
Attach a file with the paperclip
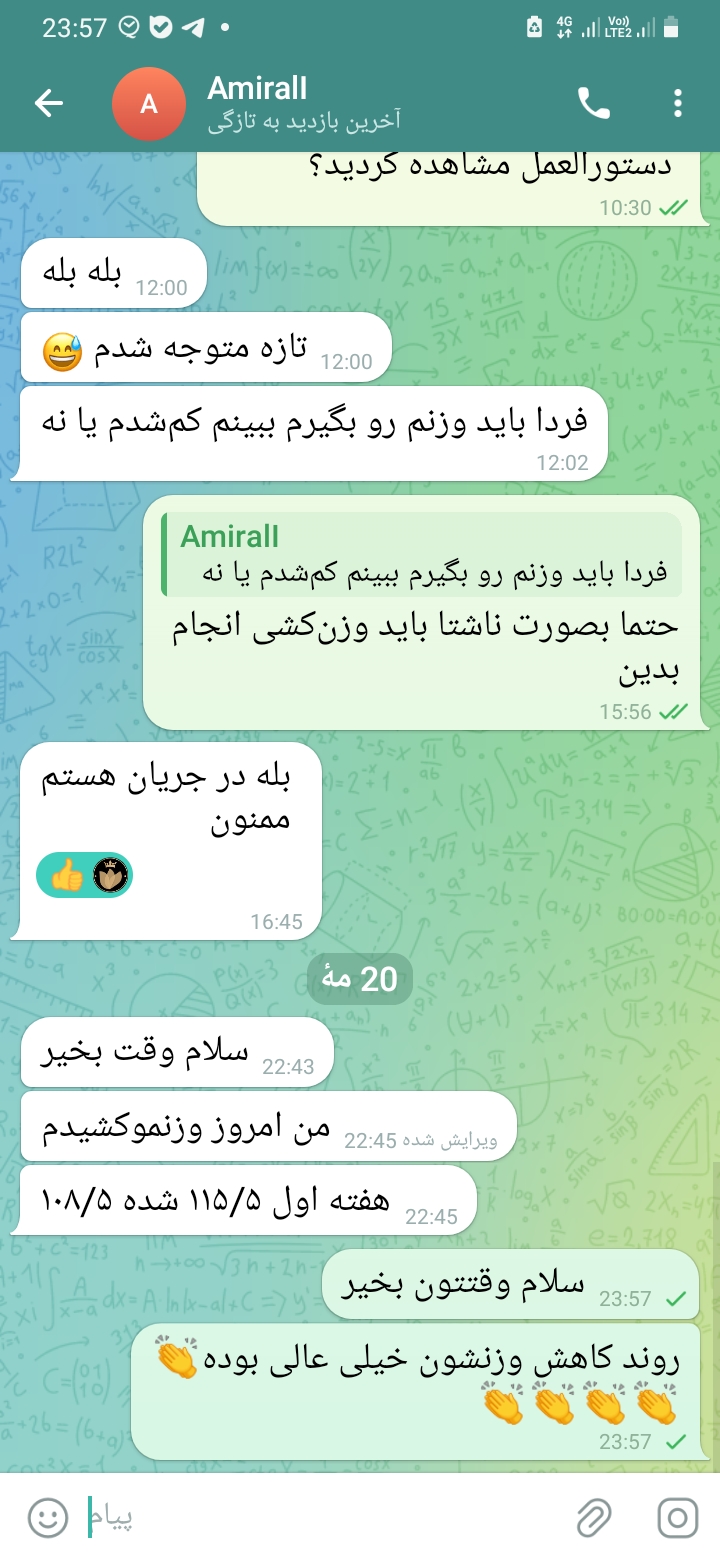[x=594, y=1519]
